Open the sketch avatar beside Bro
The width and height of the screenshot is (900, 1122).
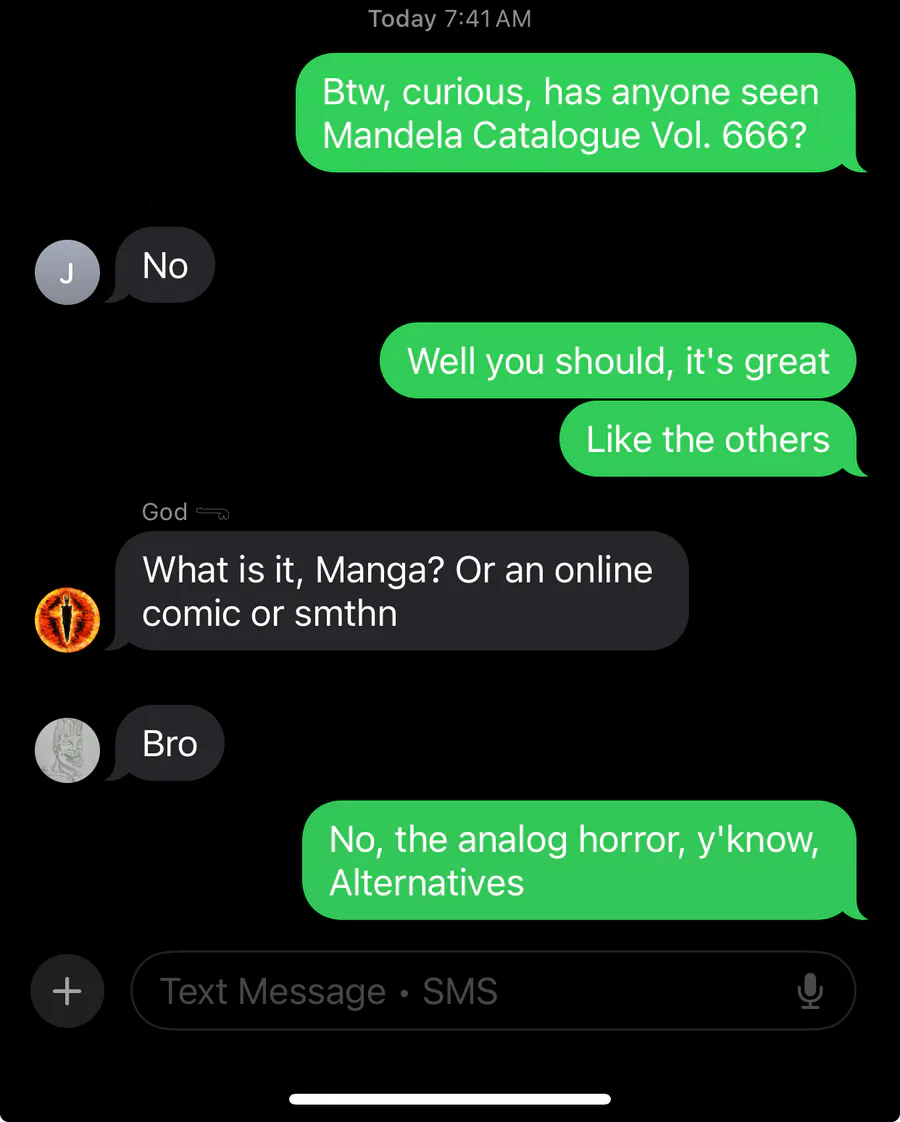click(x=67, y=750)
